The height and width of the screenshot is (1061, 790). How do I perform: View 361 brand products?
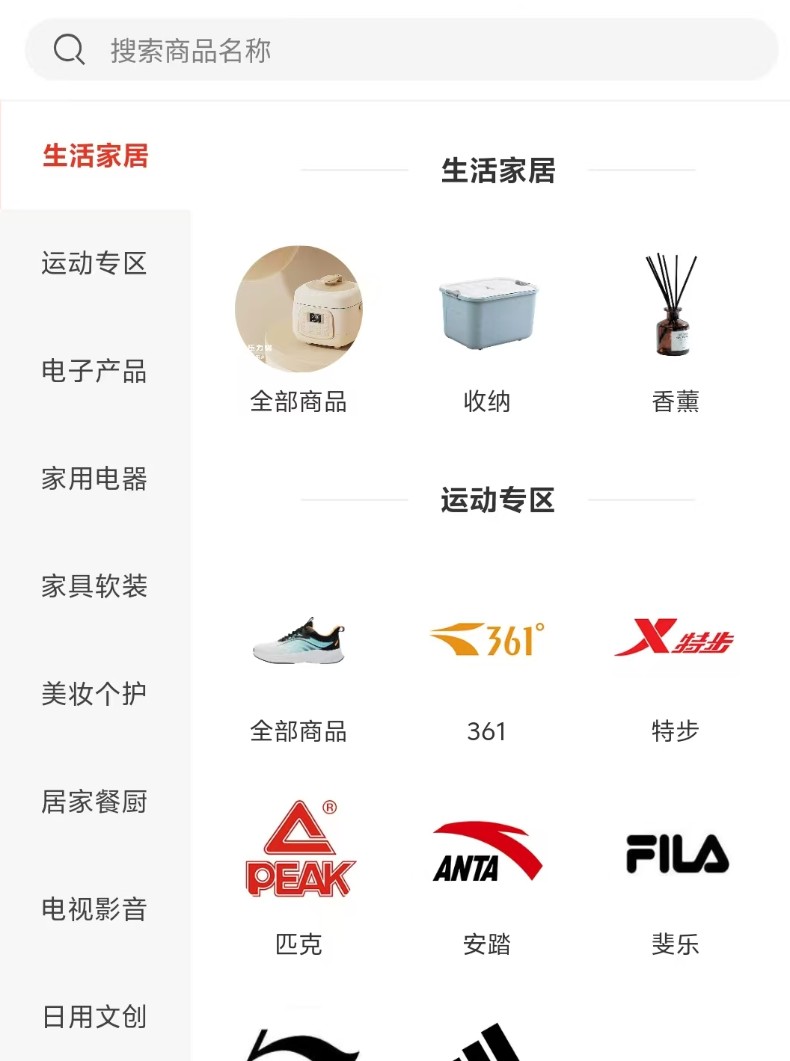[x=487, y=660]
